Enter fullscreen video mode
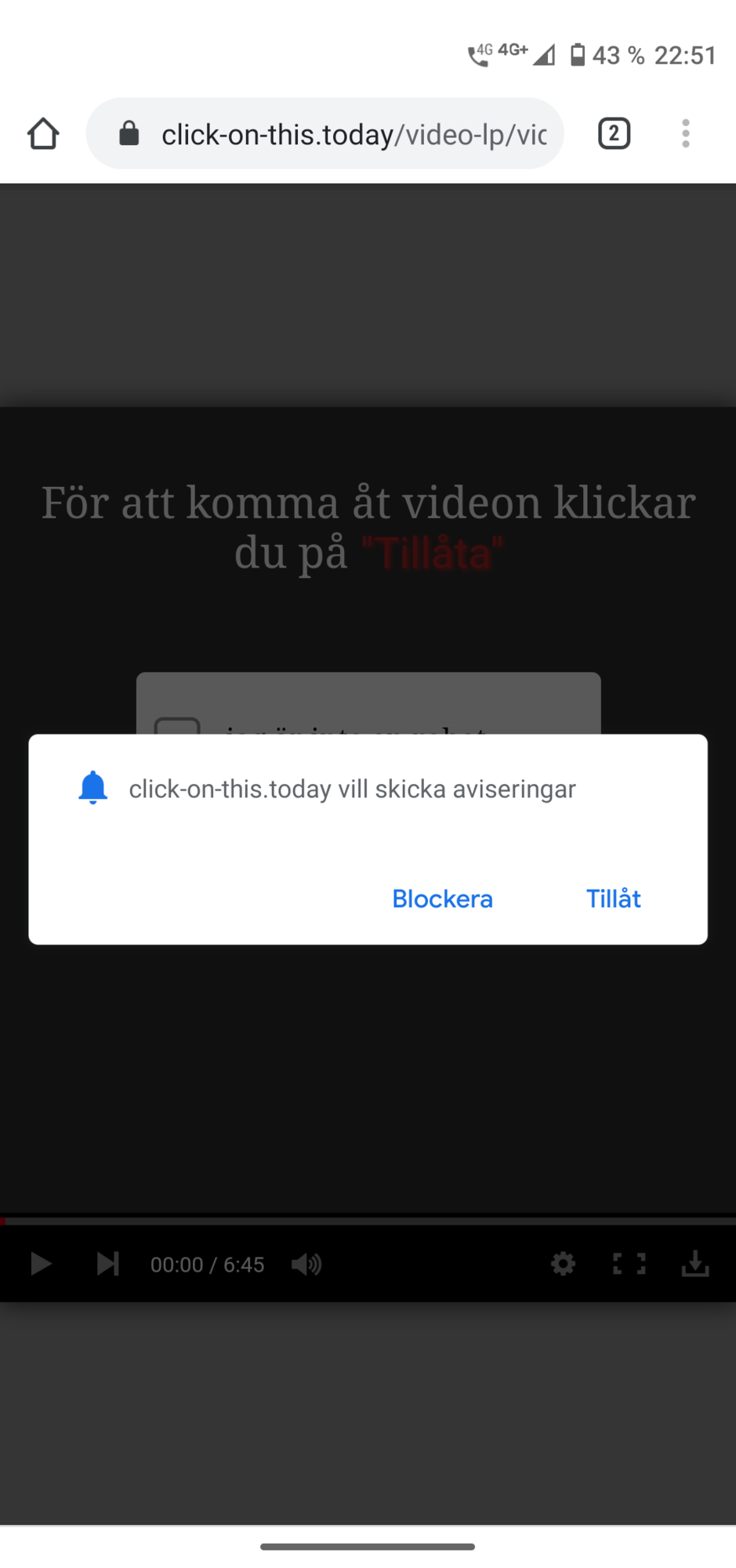The image size is (736, 1568). (629, 1264)
